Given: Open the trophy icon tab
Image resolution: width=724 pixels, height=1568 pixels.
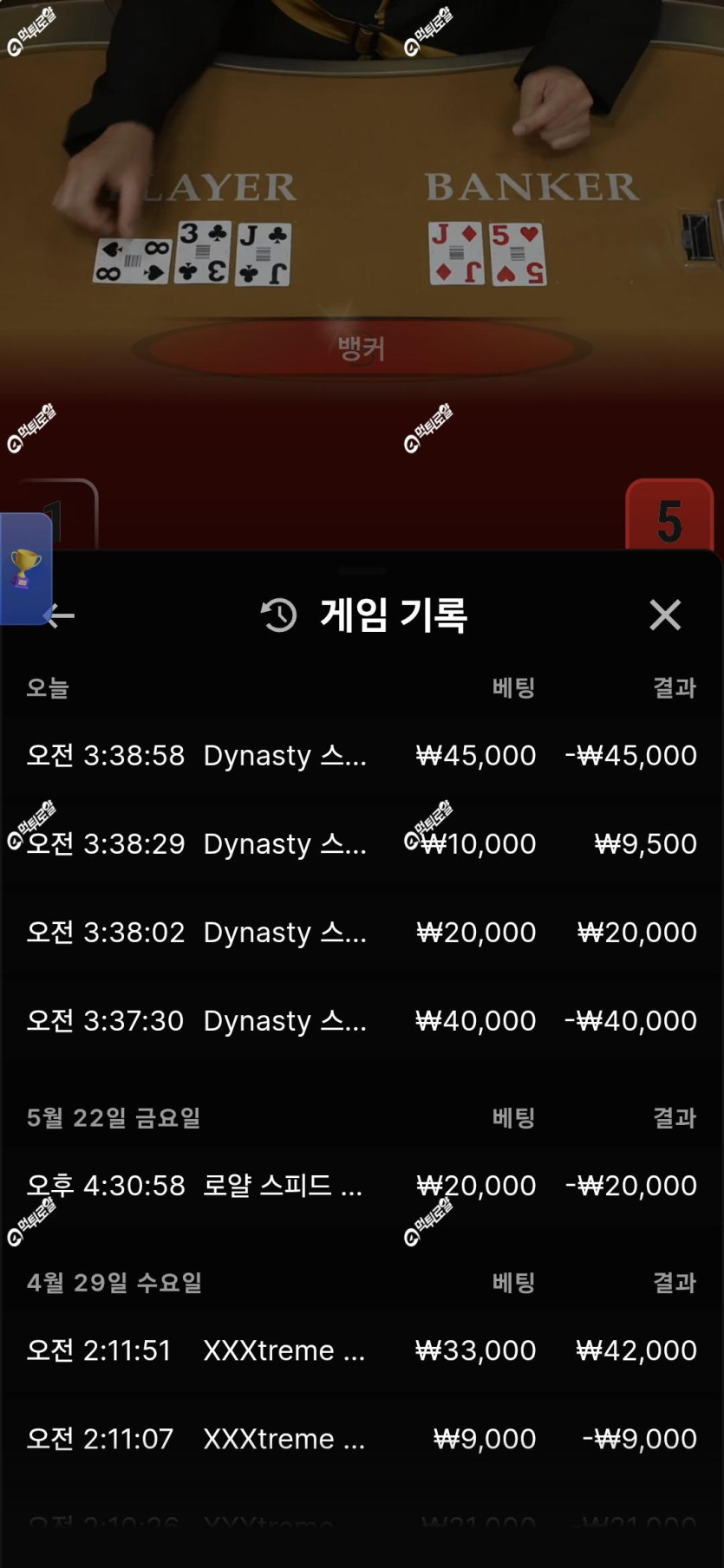Looking at the screenshot, I should coord(26,569).
